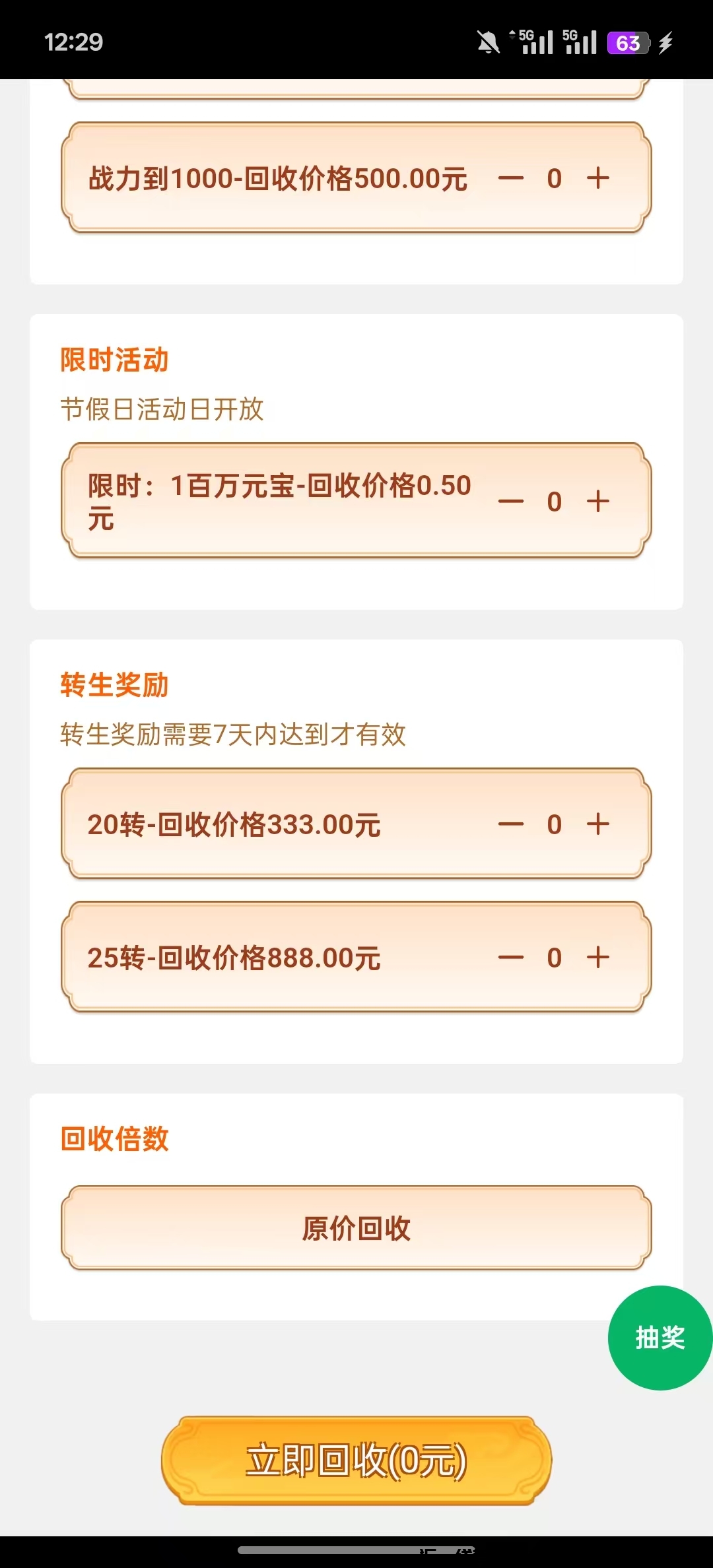713x1568 pixels.
Task: Tap the plus to increase 战力到1000 quantity
Action: click(x=598, y=178)
